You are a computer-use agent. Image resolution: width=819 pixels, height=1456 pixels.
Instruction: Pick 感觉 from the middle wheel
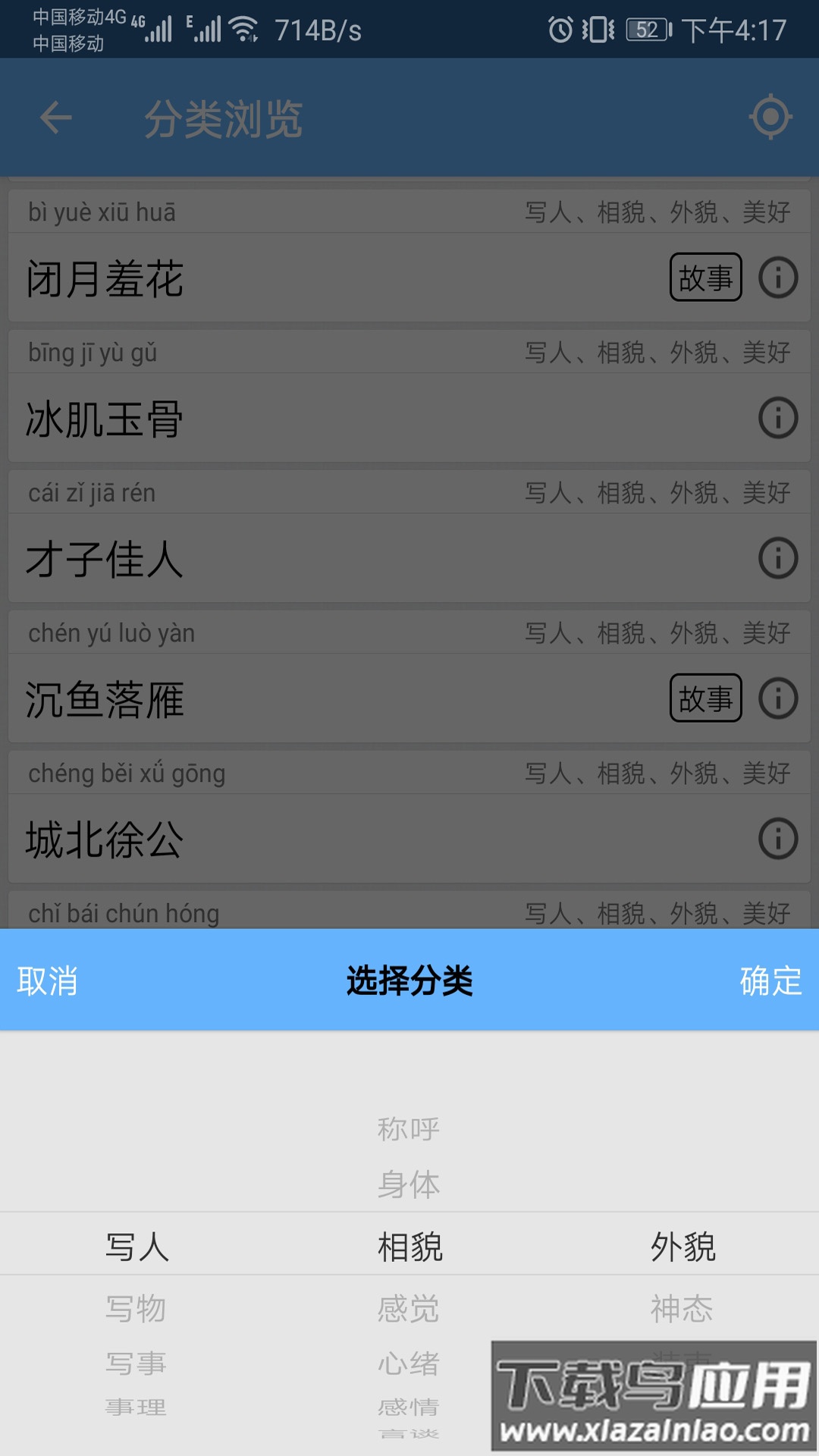pyautogui.click(x=407, y=1307)
